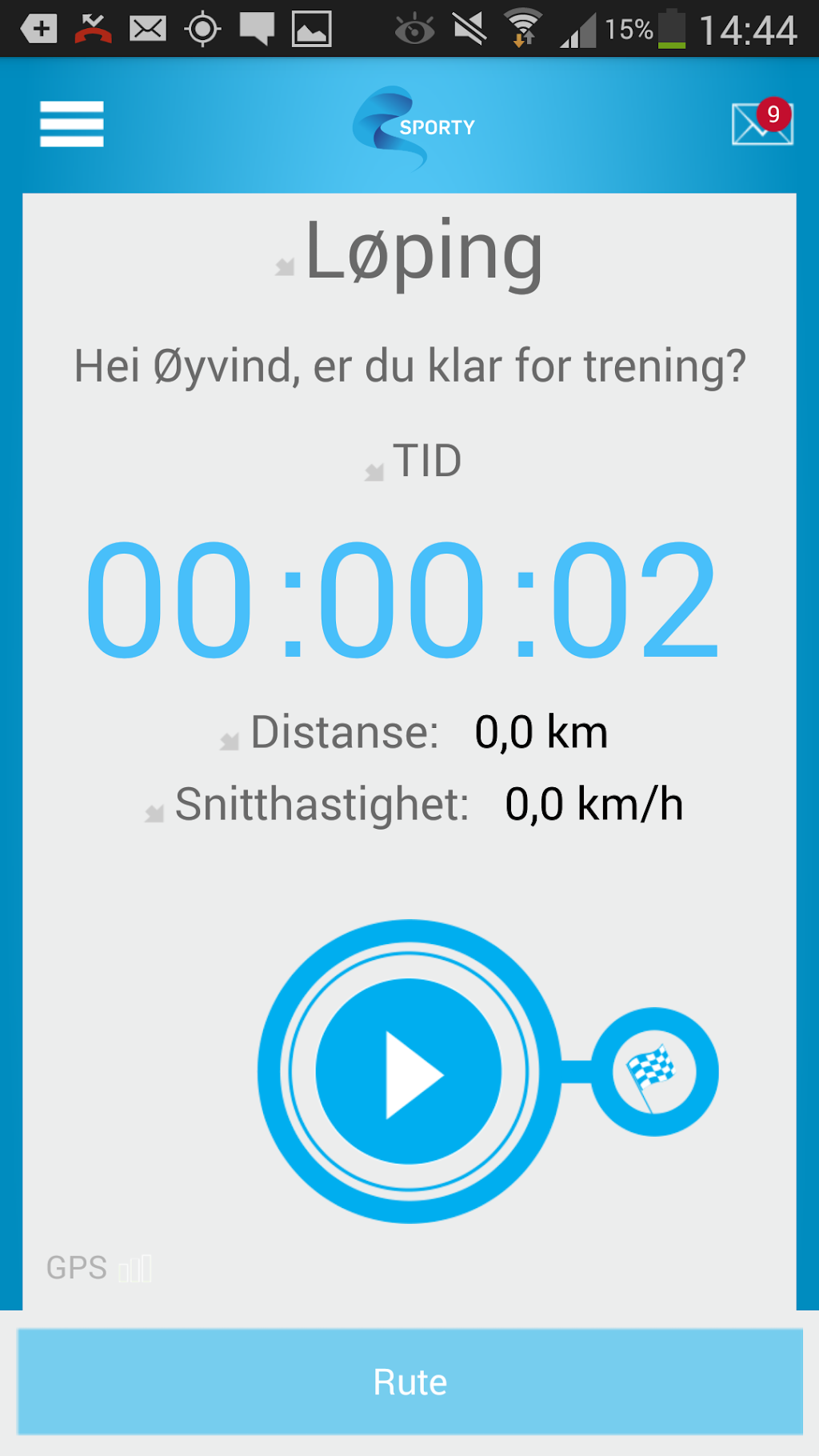This screenshot has height=1456, width=819.
Task: Start the workout with the play button
Action: point(409,1072)
